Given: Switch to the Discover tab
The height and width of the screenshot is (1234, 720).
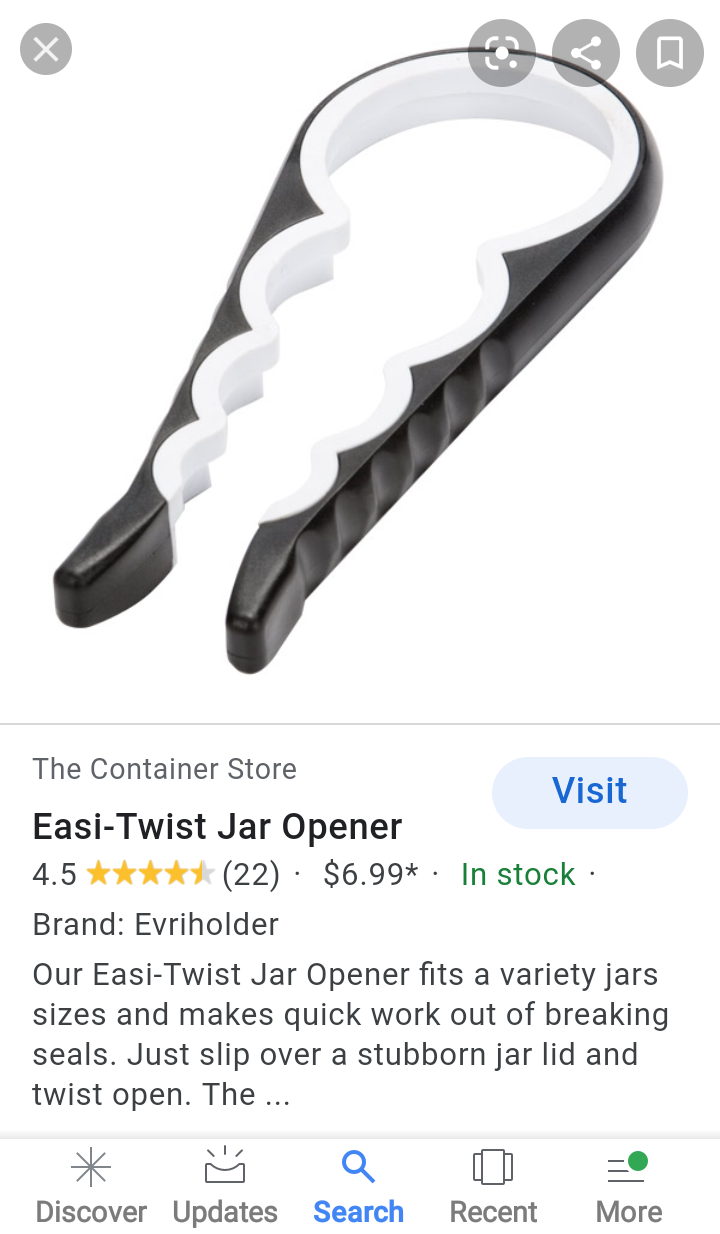Looking at the screenshot, I should point(91,1187).
